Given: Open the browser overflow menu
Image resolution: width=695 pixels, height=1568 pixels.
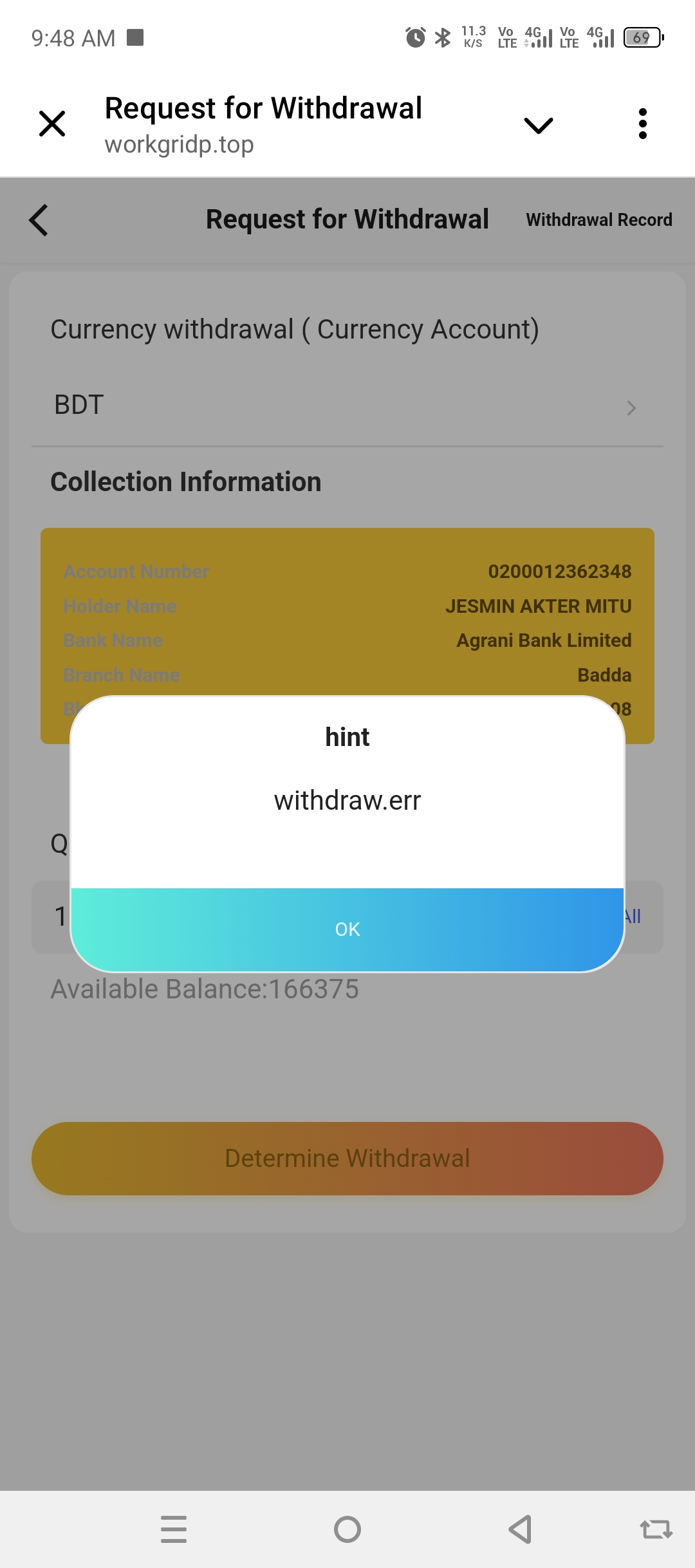Looking at the screenshot, I should [642, 124].
